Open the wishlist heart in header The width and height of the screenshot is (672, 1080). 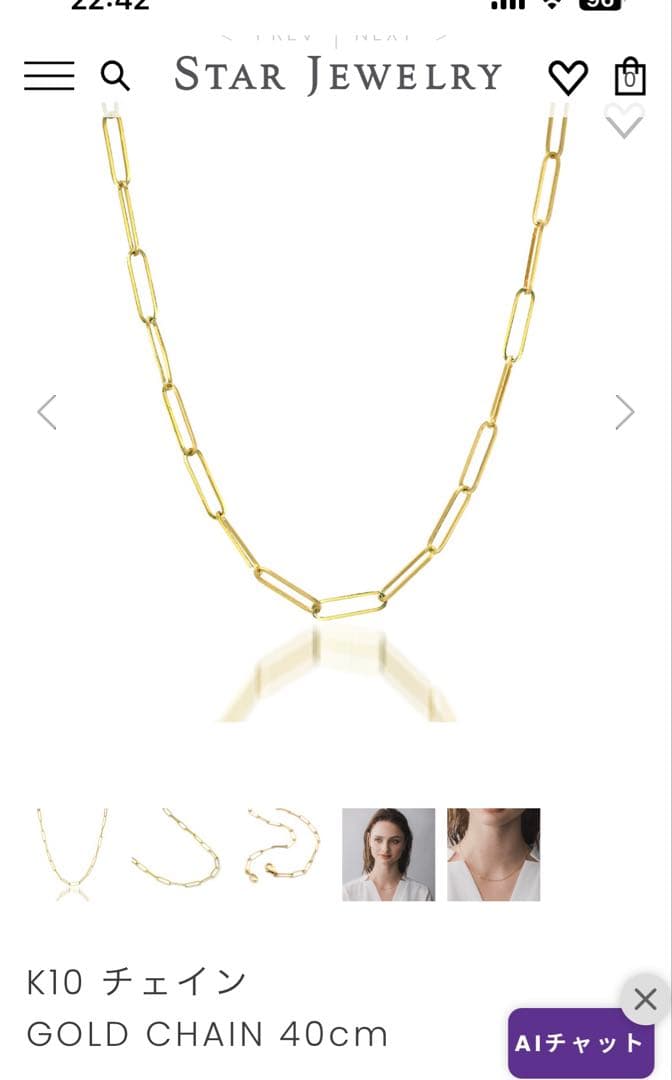click(x=568, y=77)
